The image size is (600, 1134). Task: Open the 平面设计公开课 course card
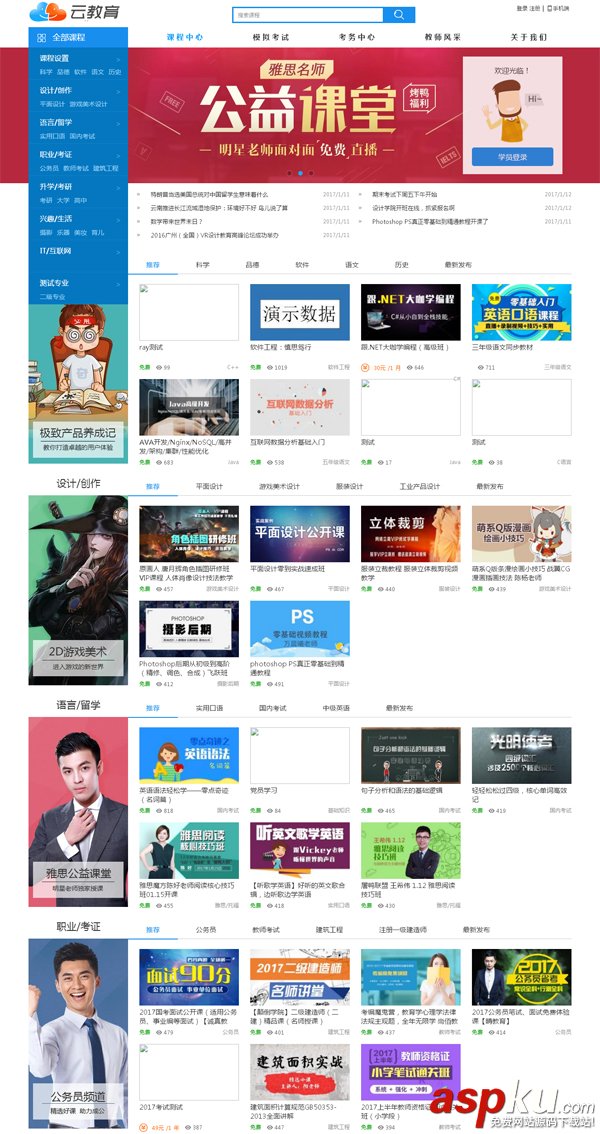[x=300, y=533]
